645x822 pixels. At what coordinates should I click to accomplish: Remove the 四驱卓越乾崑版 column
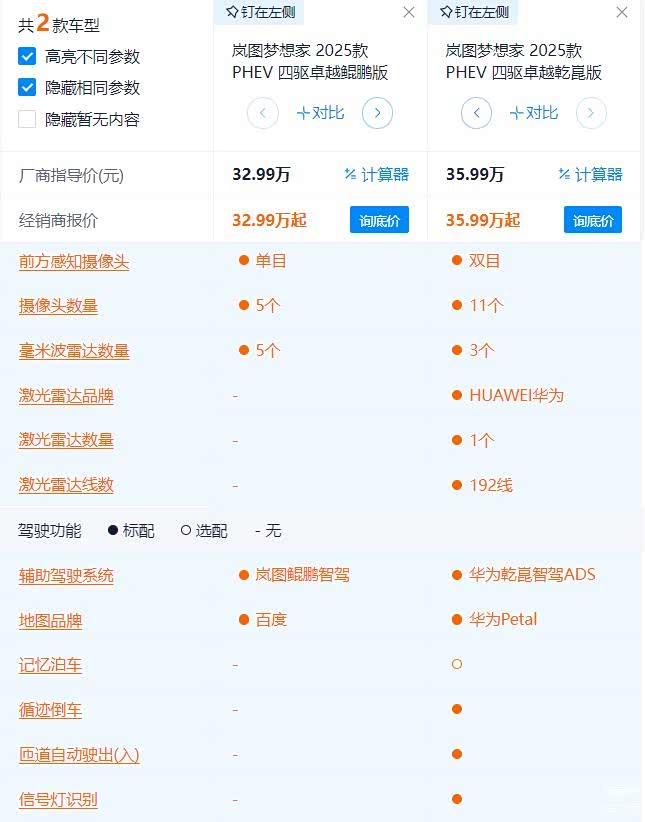tap(623, 13)
